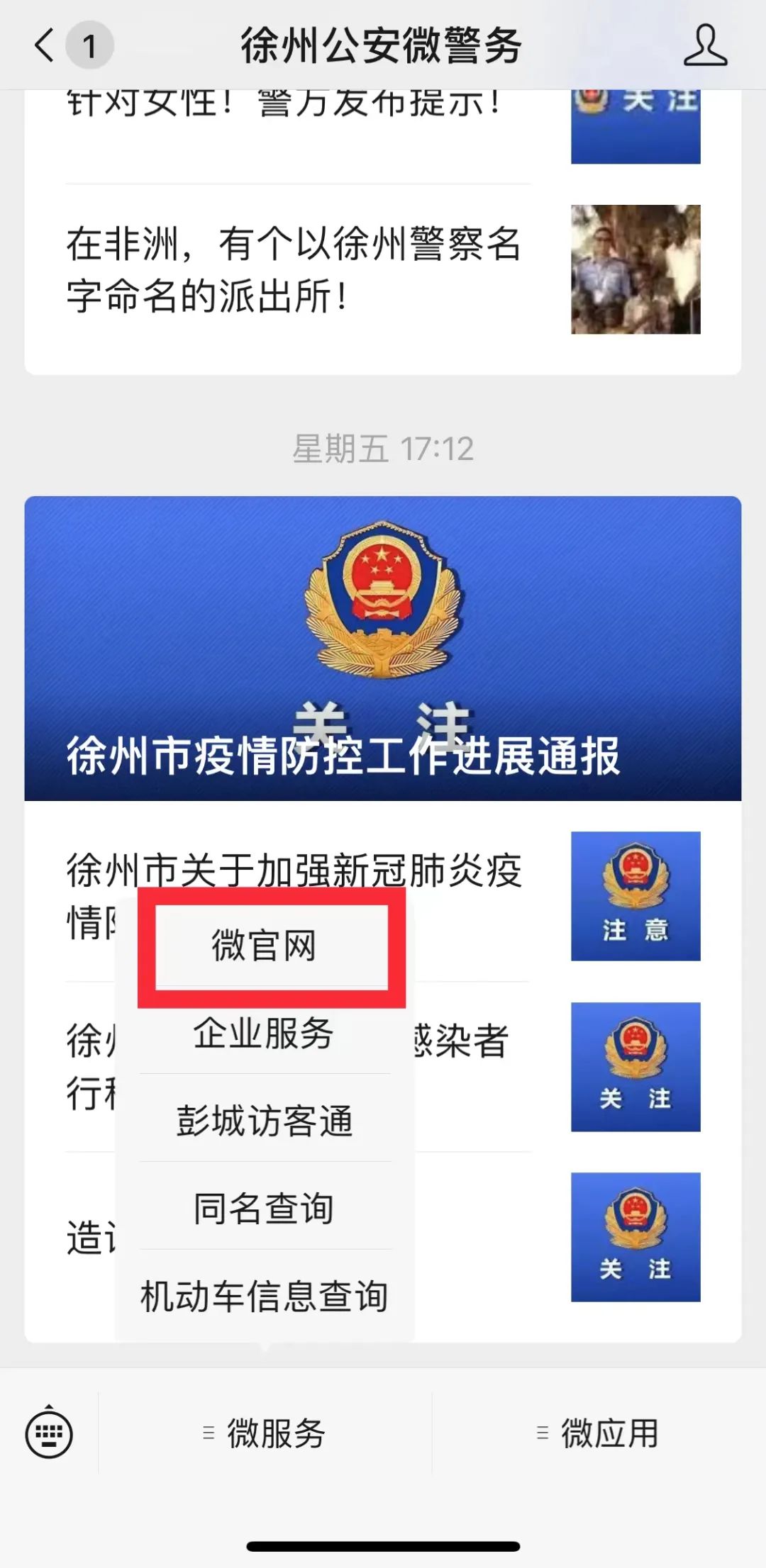This screenshot has height=1568, width=766.
Task: Switch to keyboard input mode
Action: (49, 1433)
